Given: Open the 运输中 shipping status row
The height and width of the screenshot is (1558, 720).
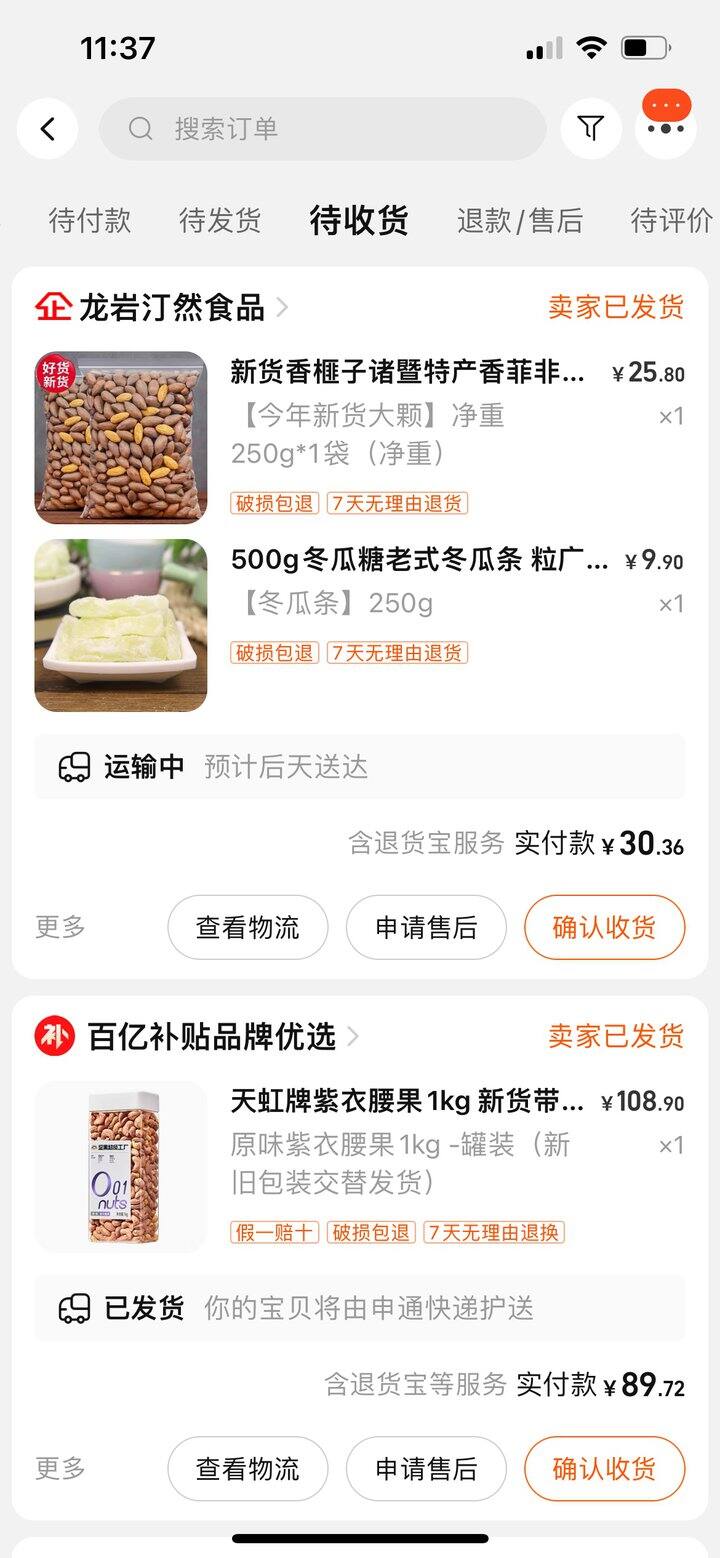Looking at the screenshot, I should pyautogui.click(x=360, y=767).
